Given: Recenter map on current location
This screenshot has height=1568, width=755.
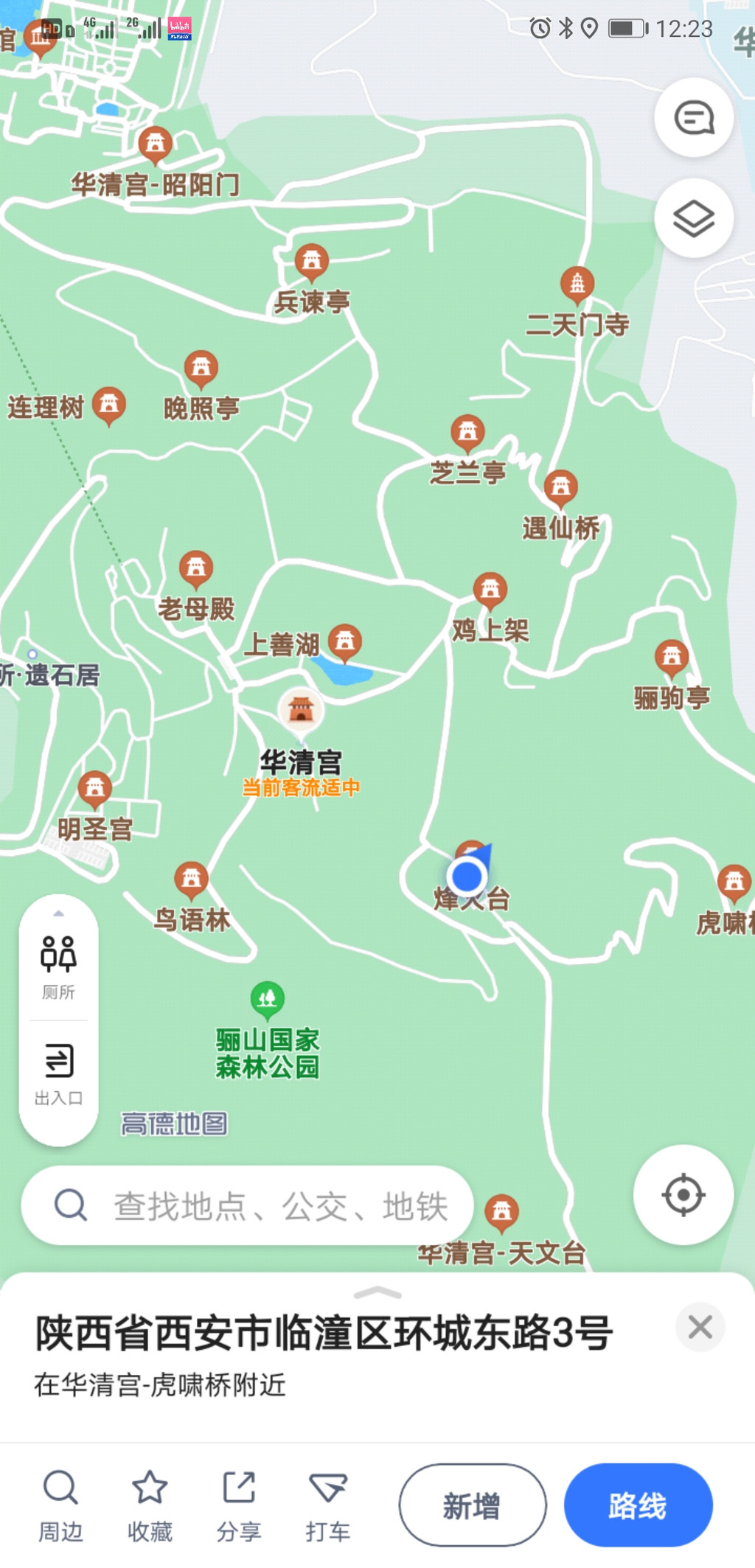Looking at the screenshot, I should coord(683,1194).
